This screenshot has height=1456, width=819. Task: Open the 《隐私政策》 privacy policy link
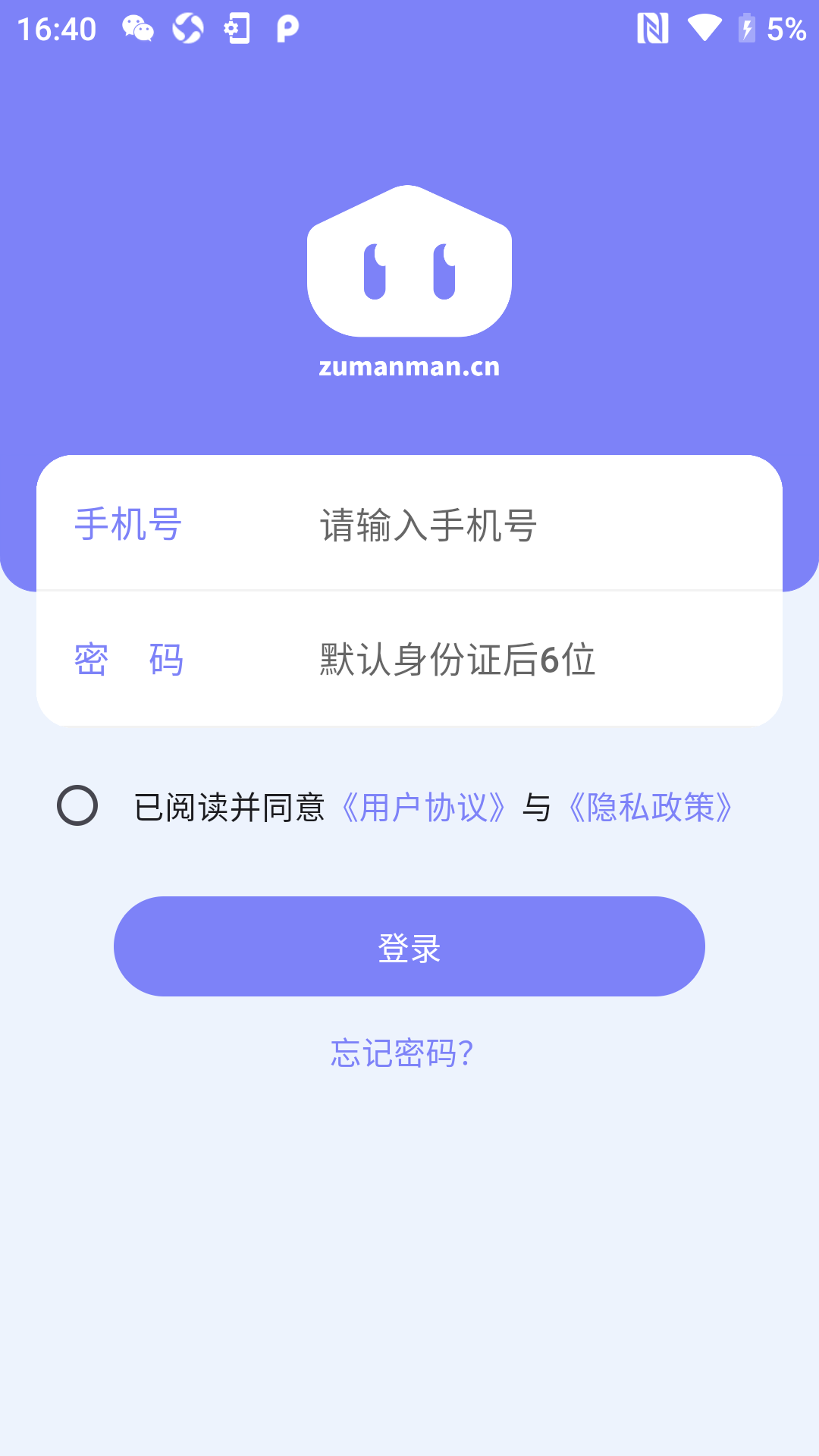coord(651,808)
